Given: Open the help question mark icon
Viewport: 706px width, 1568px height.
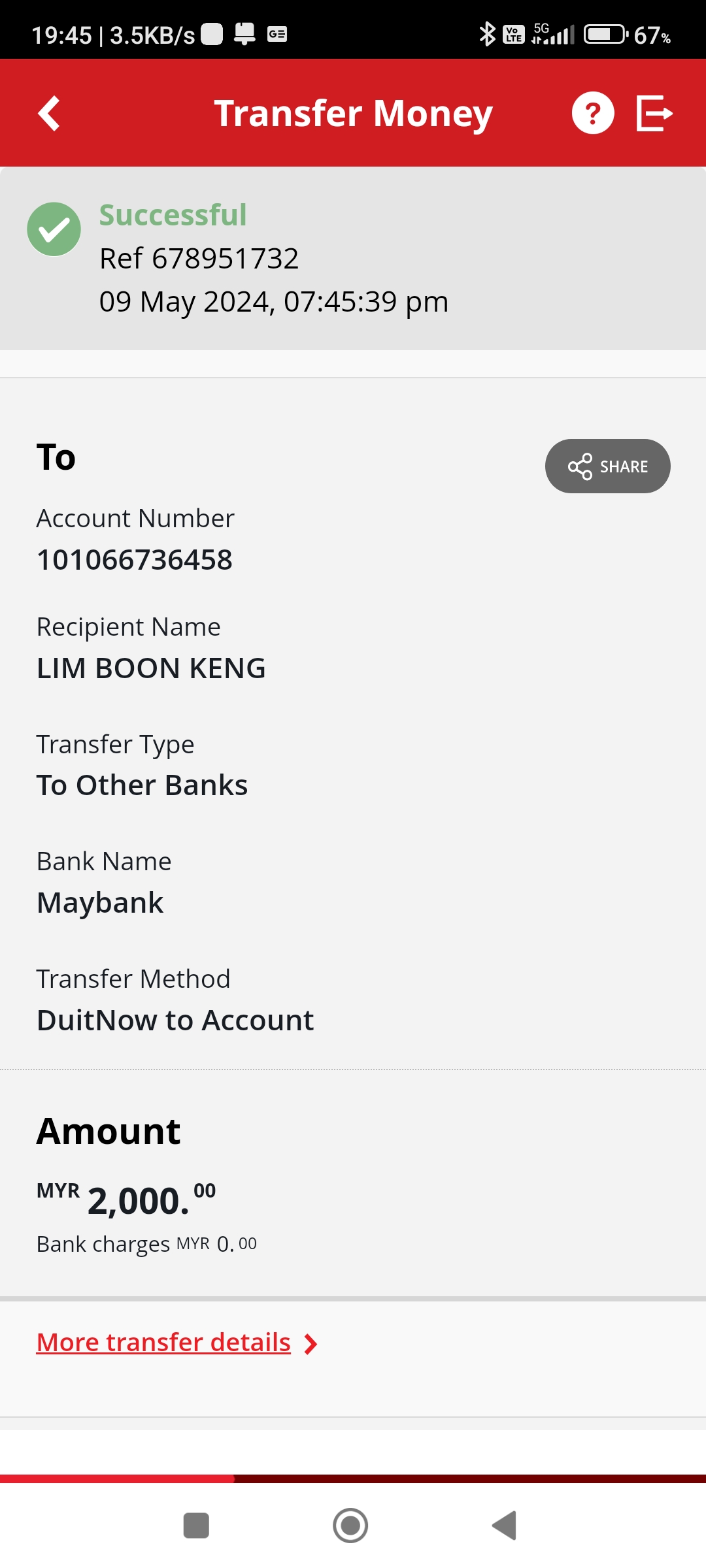Looking at the screenshot, I should pyautogui.click(x=592, y=114).
